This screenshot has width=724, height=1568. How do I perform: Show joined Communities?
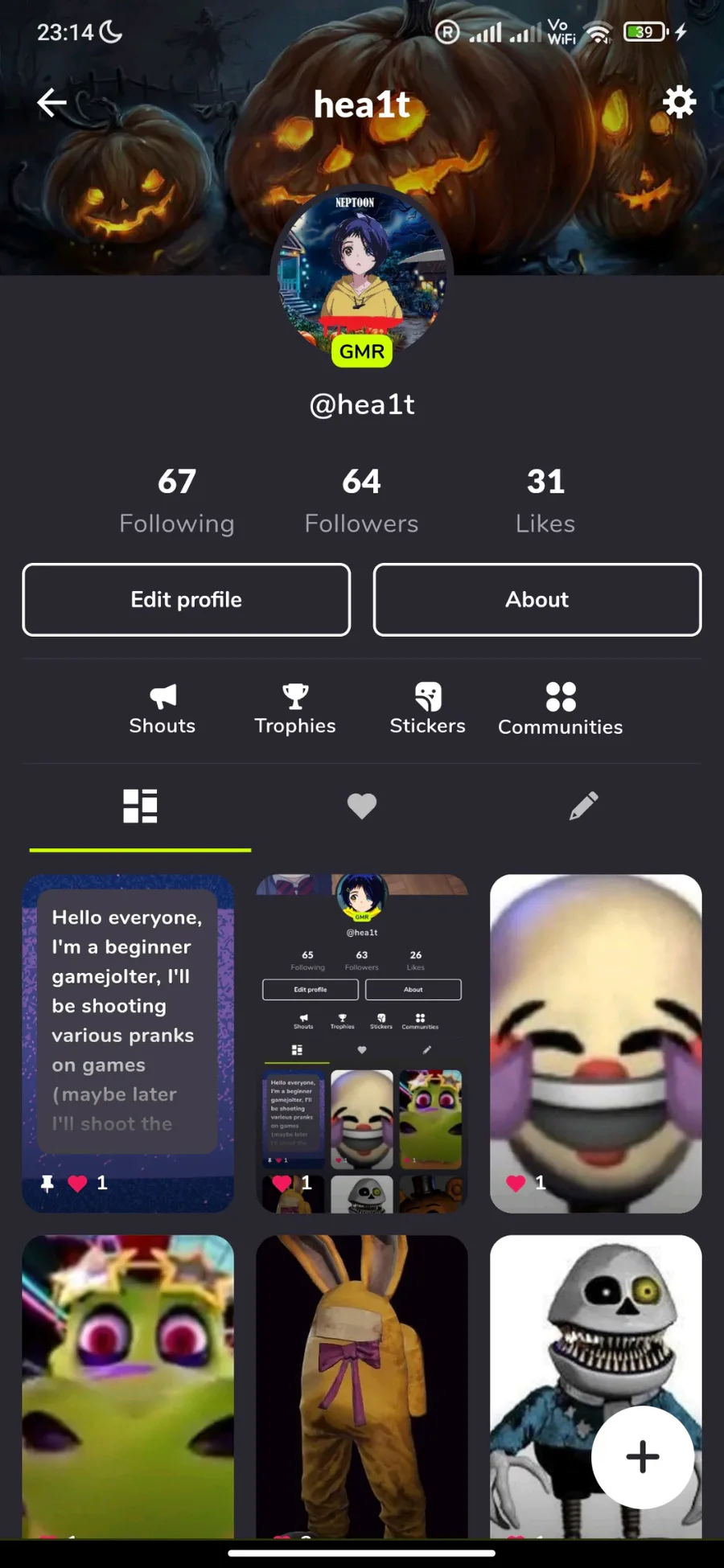[561, 709]
